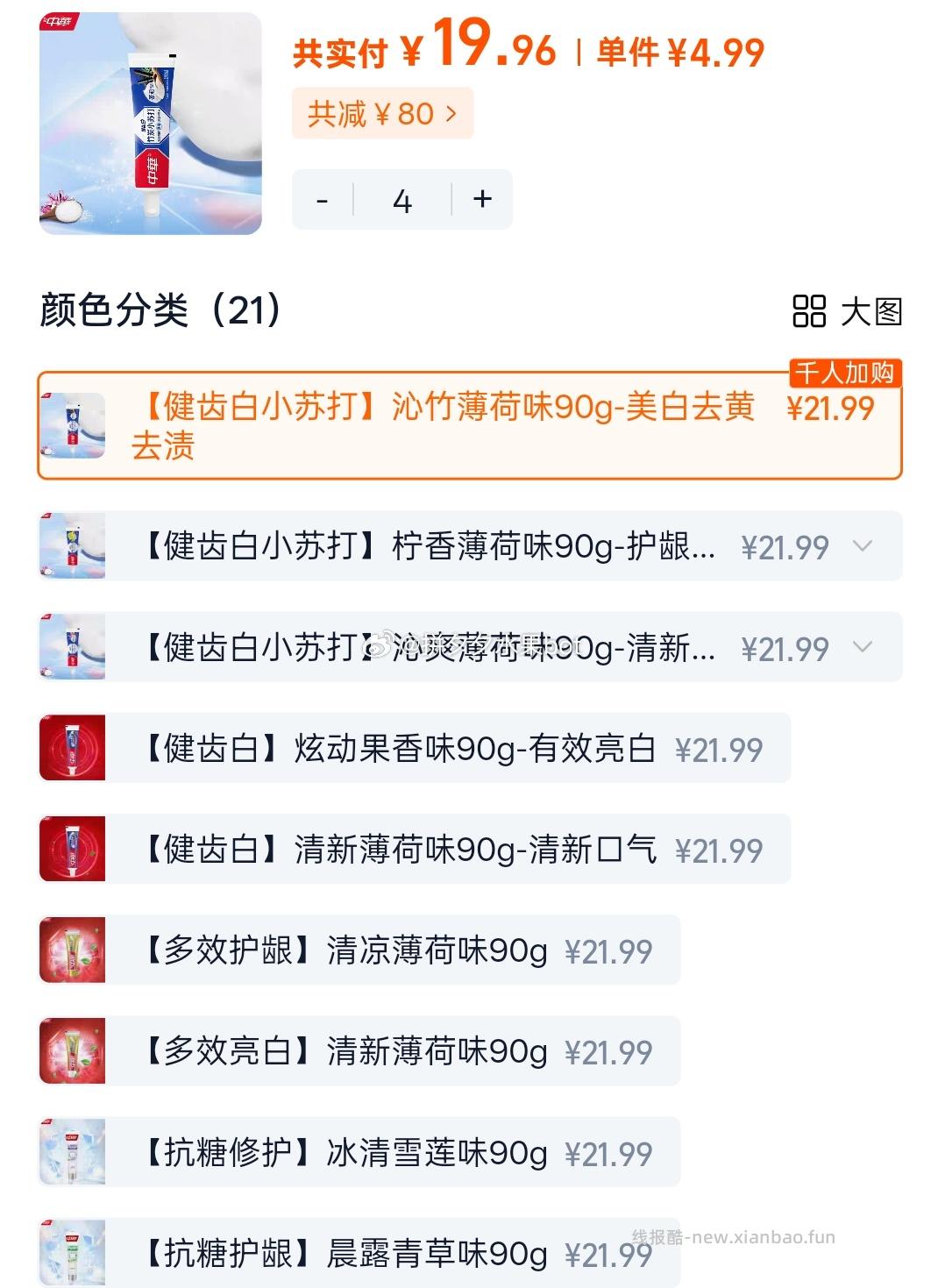This screenshot has height=1288, width=945.
Task: Open the 炫动果香味 variant thumbnail
Action: click(70, 749)
